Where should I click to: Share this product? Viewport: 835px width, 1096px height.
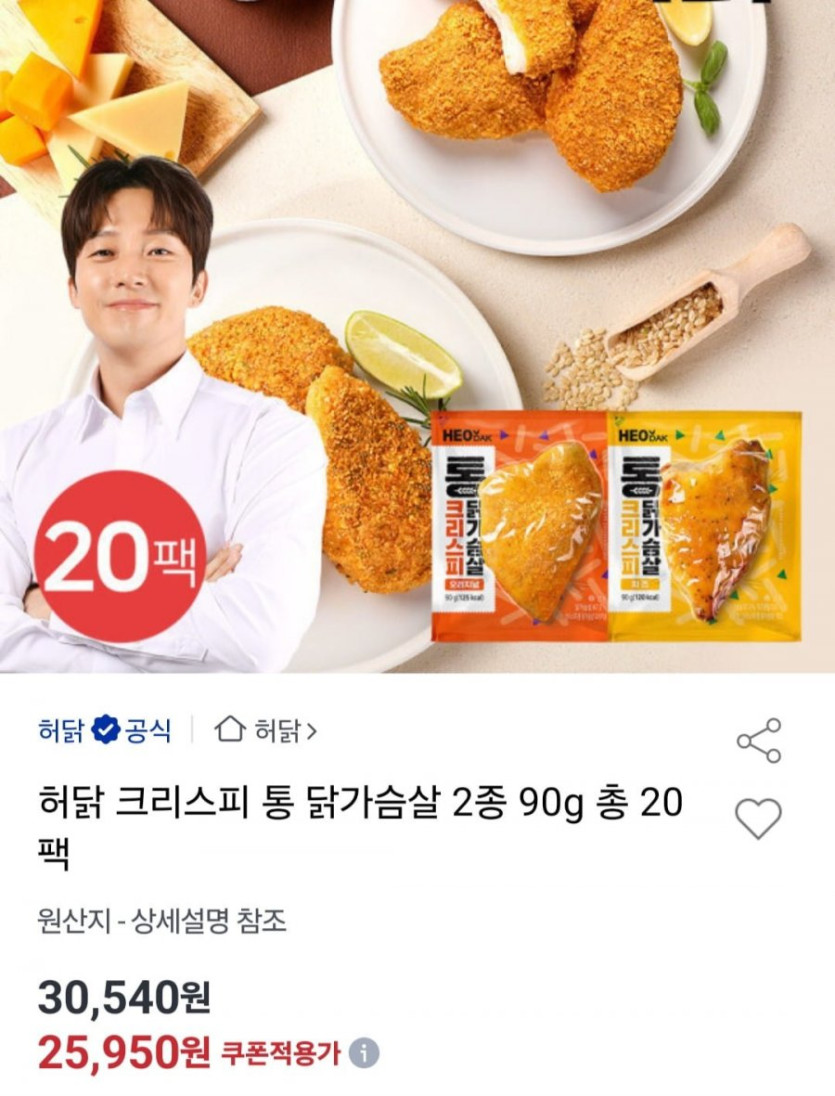pyautogui.click(x=758, y=741)
